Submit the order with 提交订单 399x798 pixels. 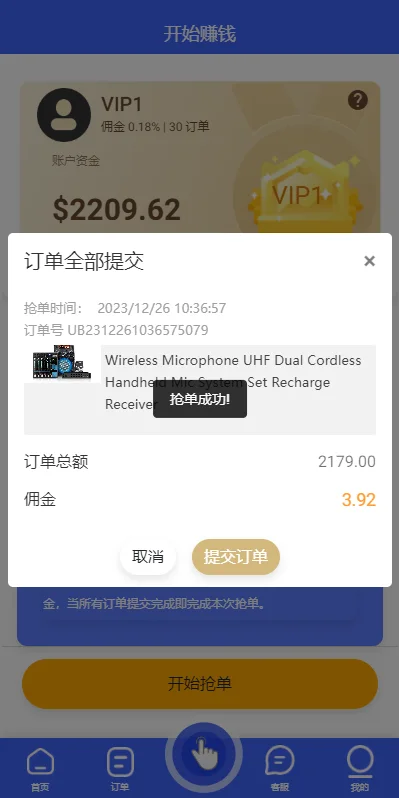click(x=236, y=557)
